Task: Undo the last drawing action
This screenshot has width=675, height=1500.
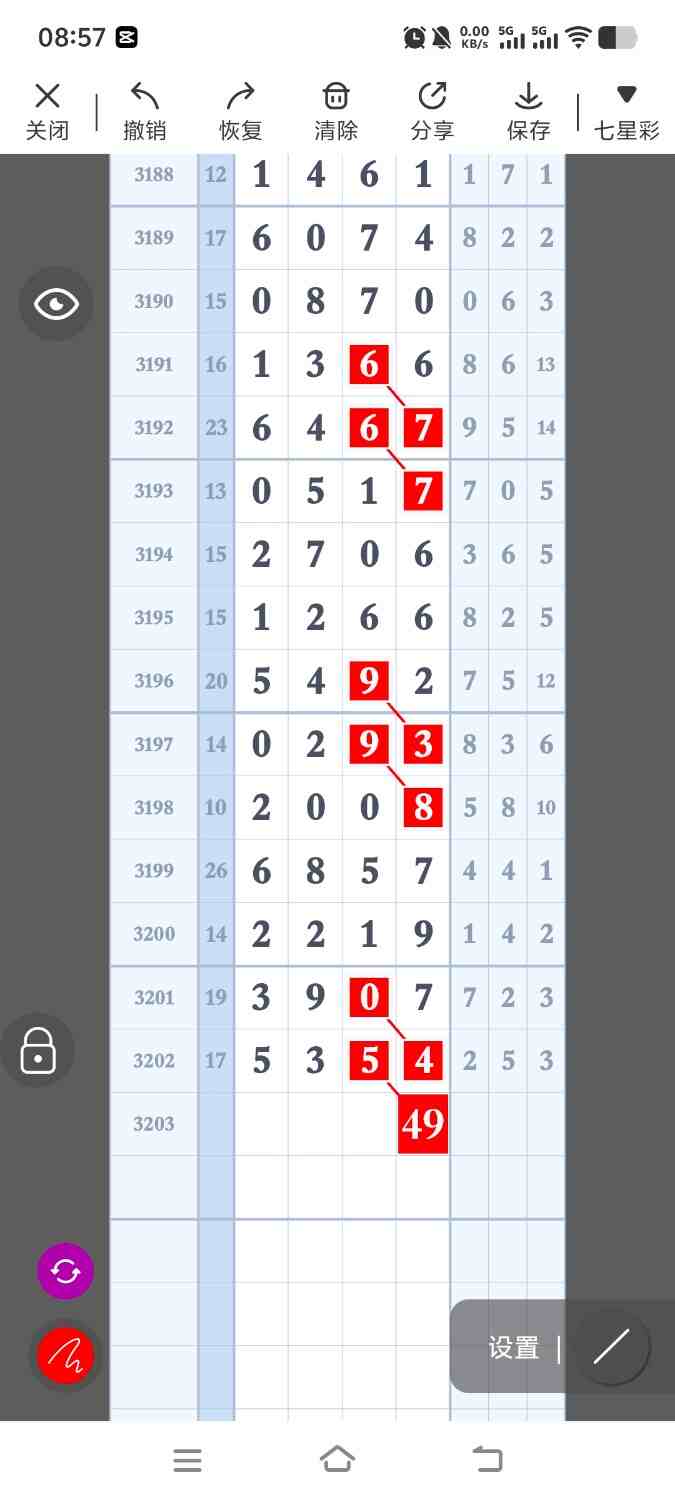Action: [x=144, y=111]
